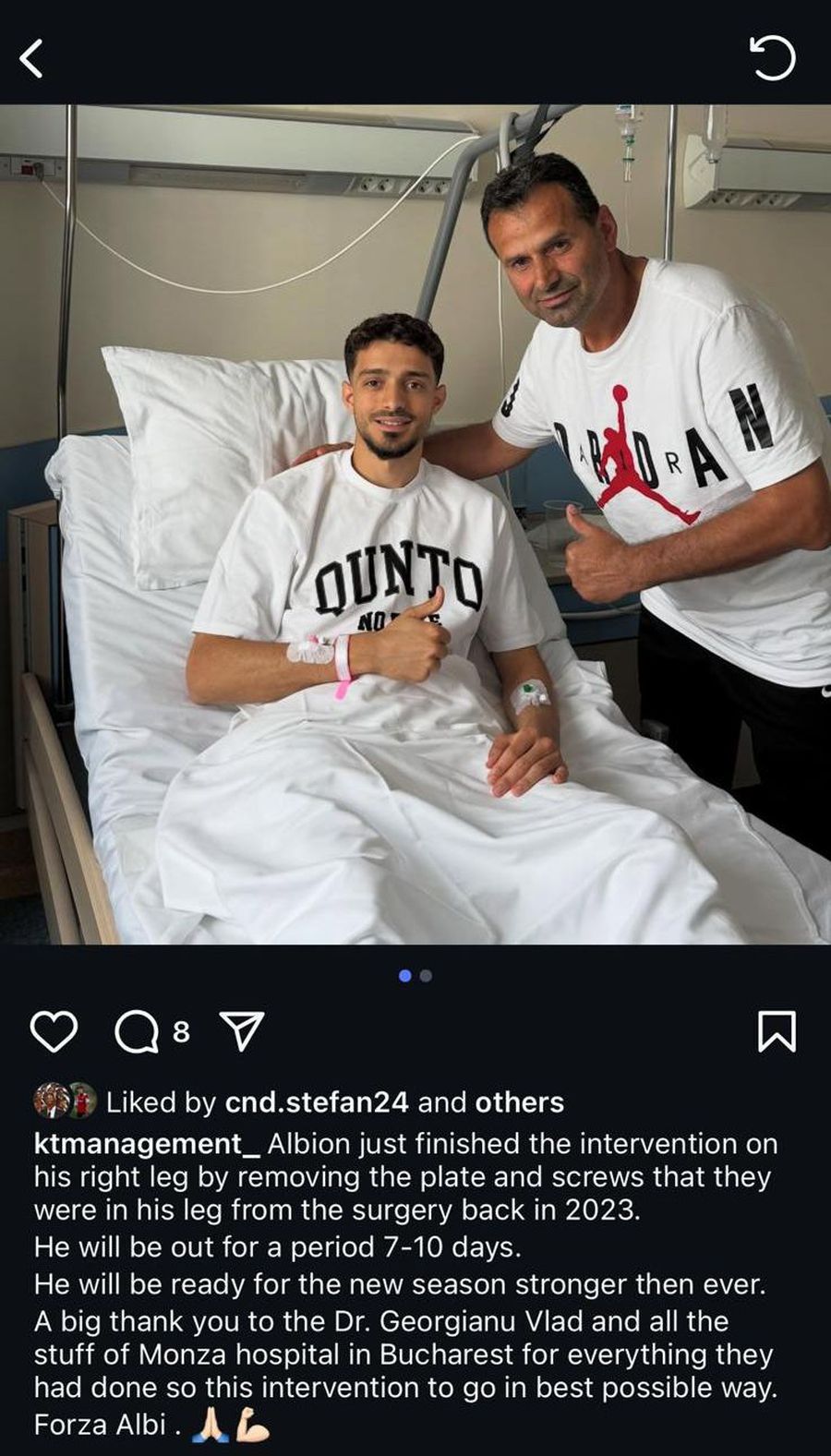Tap the refresh icon in the top bar
Viewport: 831px width, 1456px height.
[x=771, y=58]
